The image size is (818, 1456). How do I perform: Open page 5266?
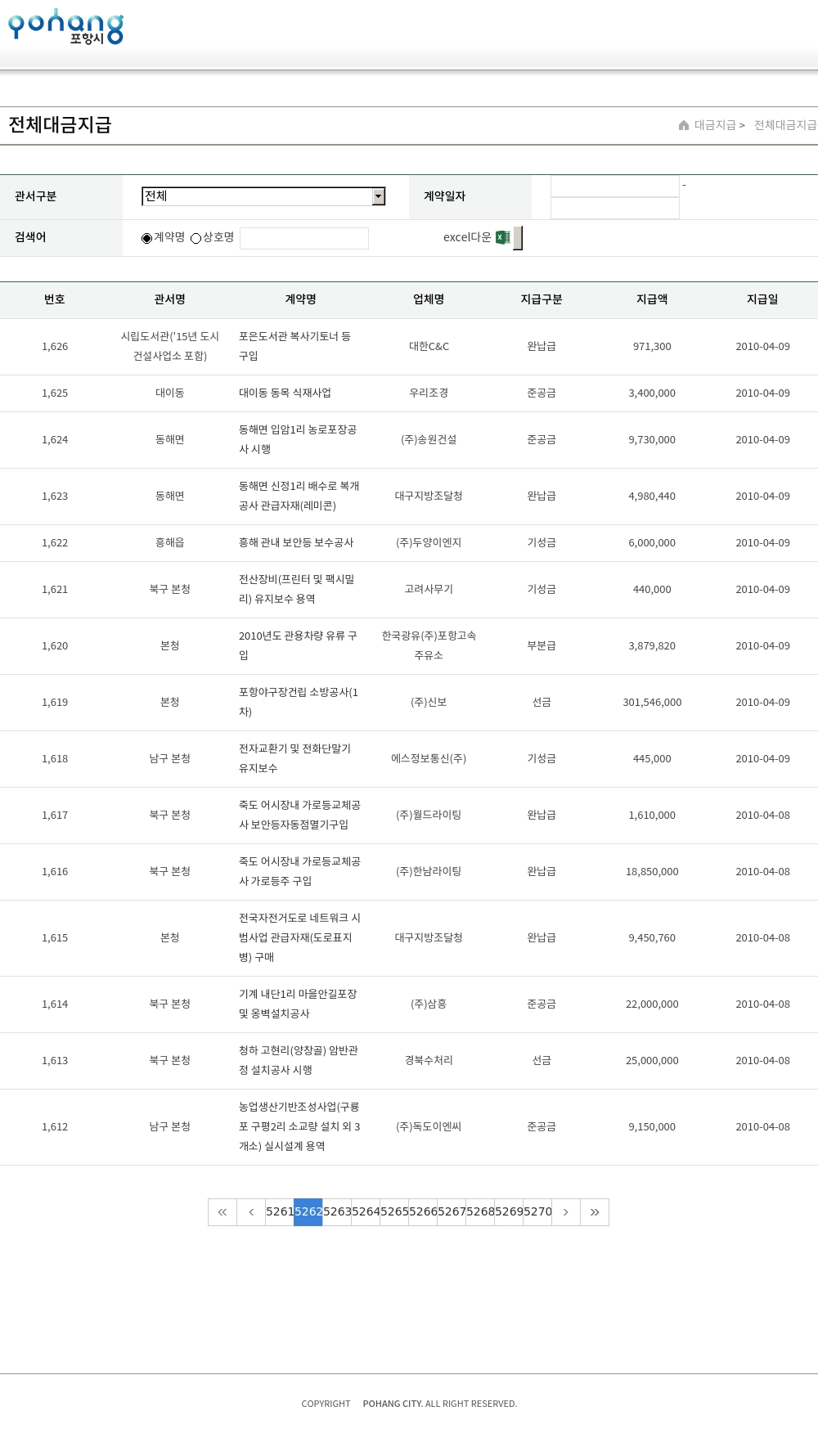pyautogui.click(x=423, y=1212)
